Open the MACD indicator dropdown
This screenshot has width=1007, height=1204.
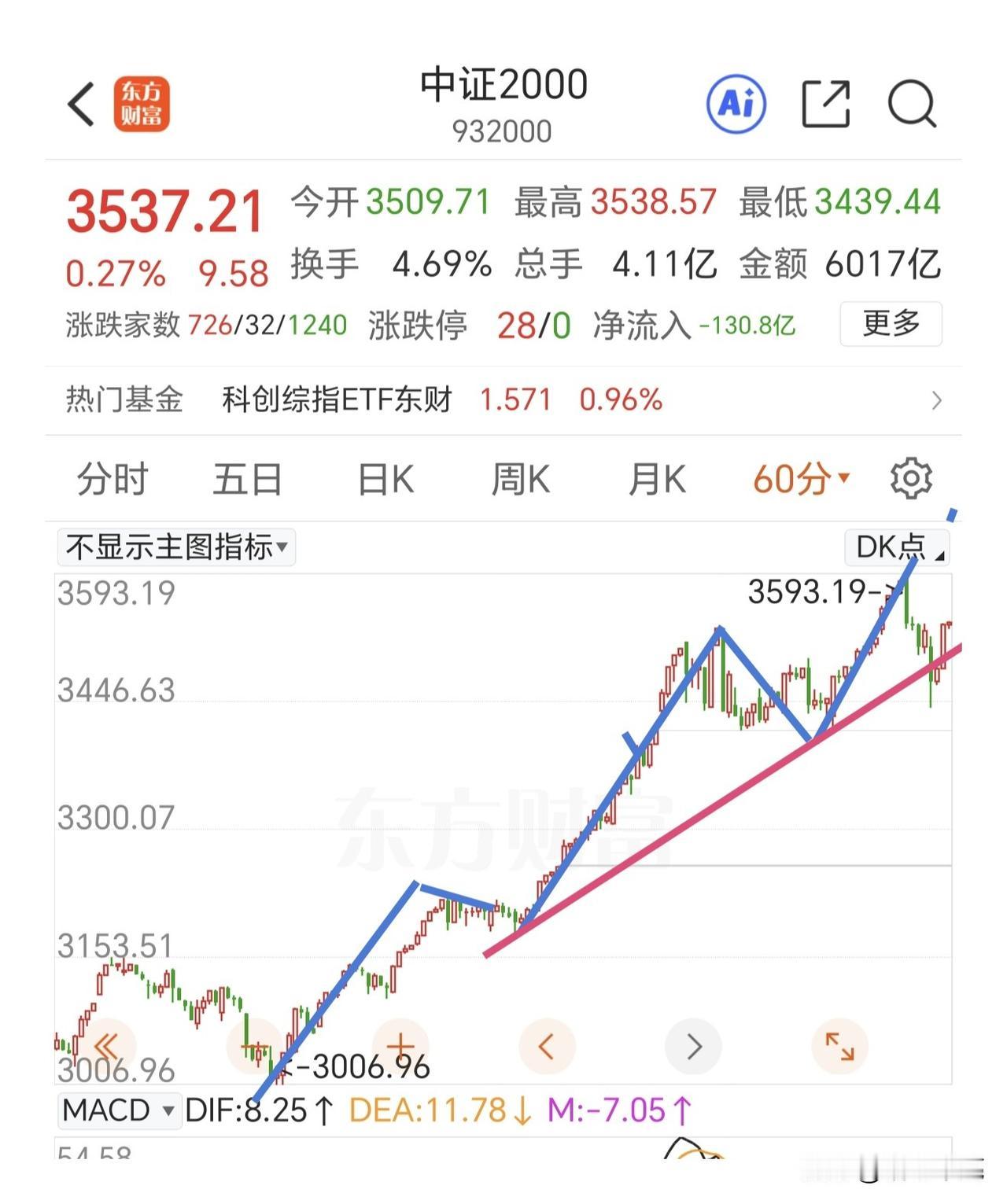tap(120, 1110)
